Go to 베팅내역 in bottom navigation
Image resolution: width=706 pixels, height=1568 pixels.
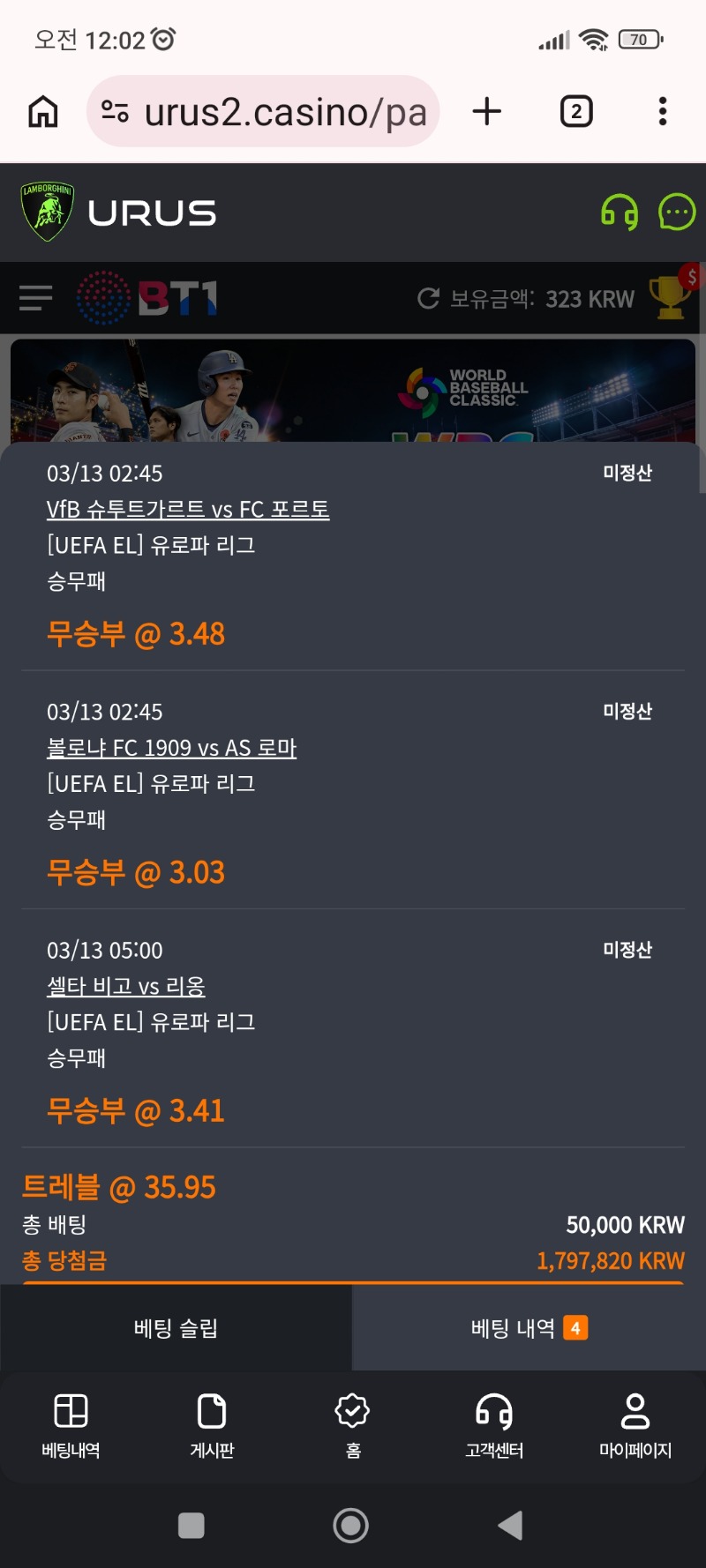tap(71, 1424)
